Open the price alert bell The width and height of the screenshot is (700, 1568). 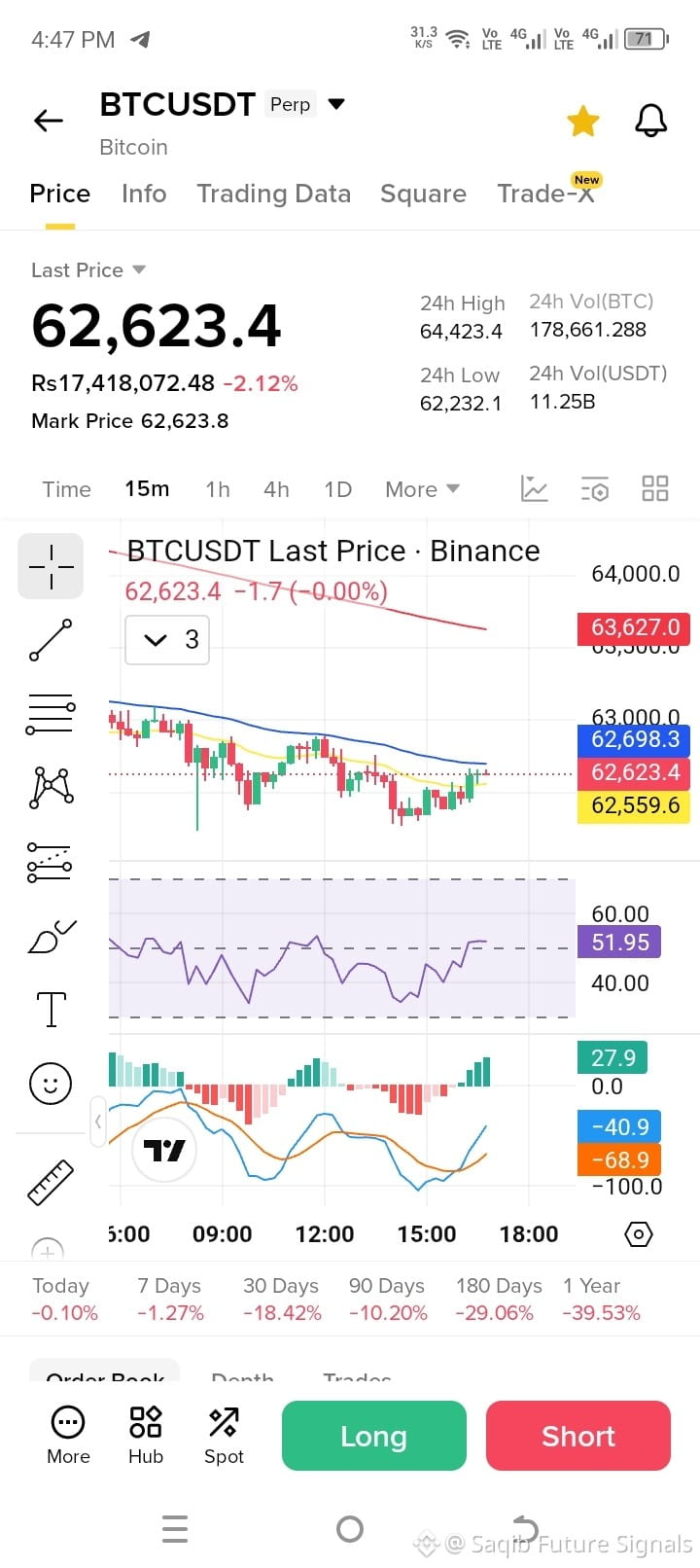pyautogui.click(x=650, y=122)
